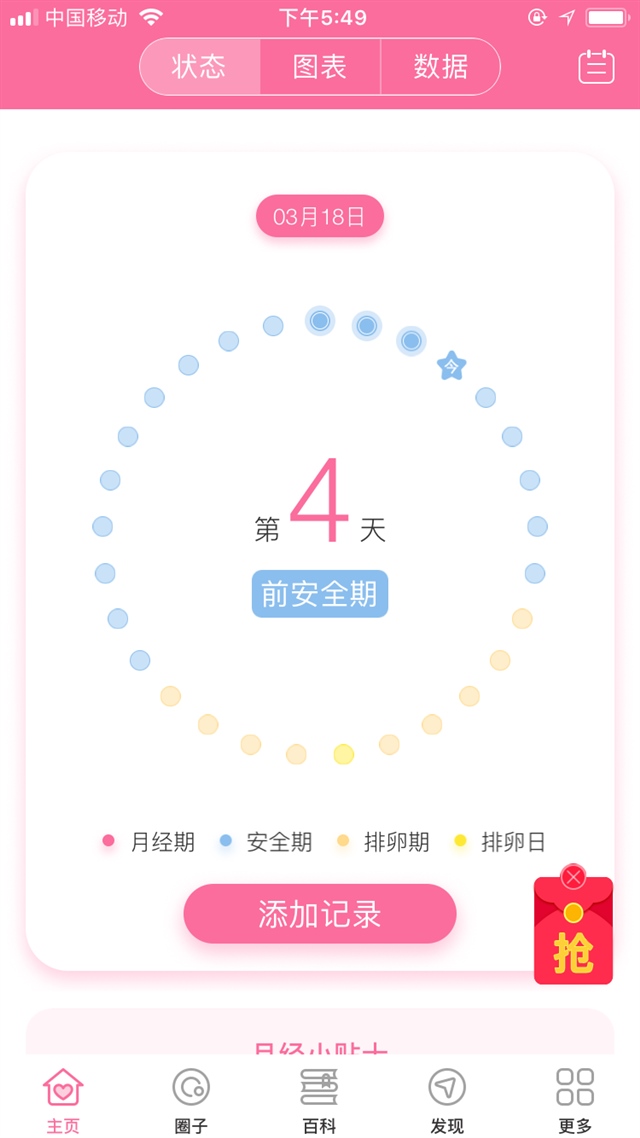This screenshot has width=640, height=1138.
Task: Open the calendar icon in the top bar
Action: tap(596, 66)
